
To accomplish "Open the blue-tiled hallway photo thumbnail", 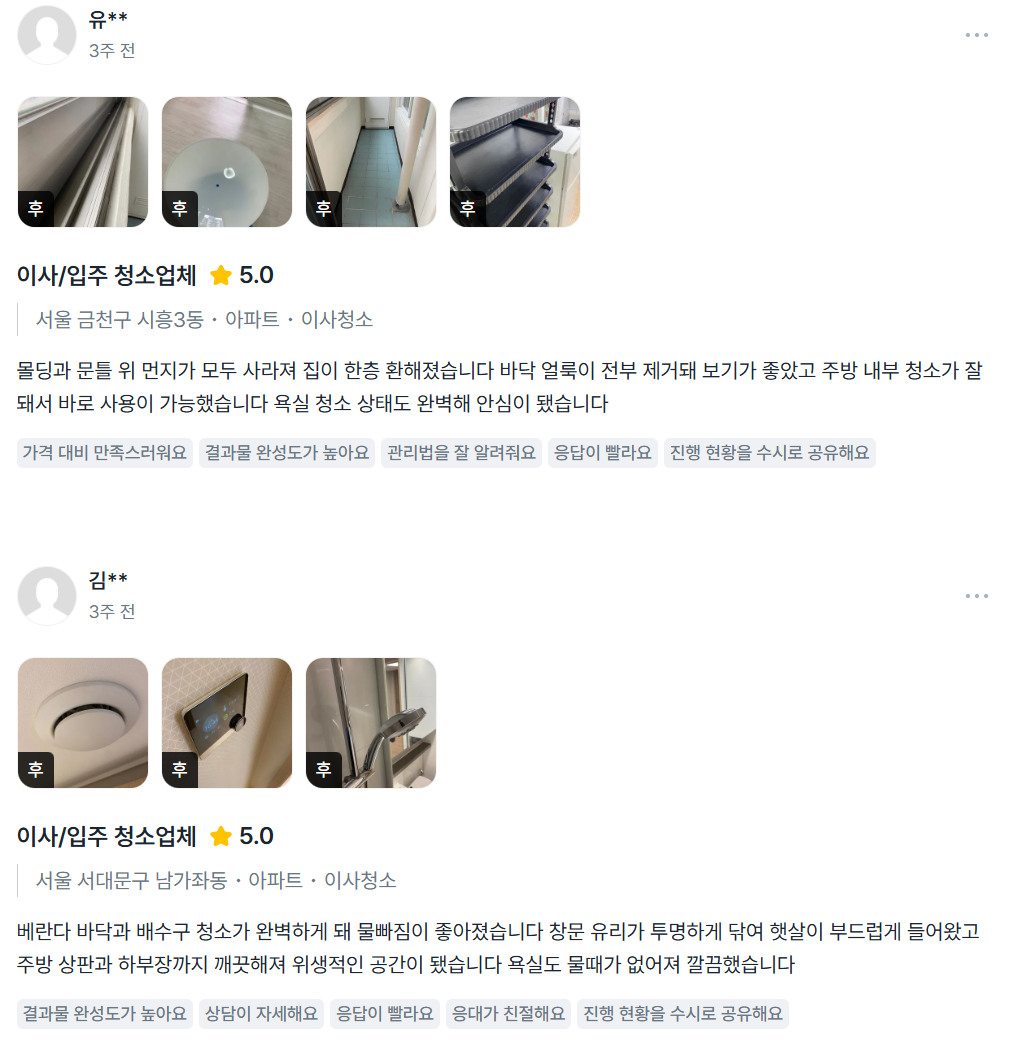I will point(370,161).
